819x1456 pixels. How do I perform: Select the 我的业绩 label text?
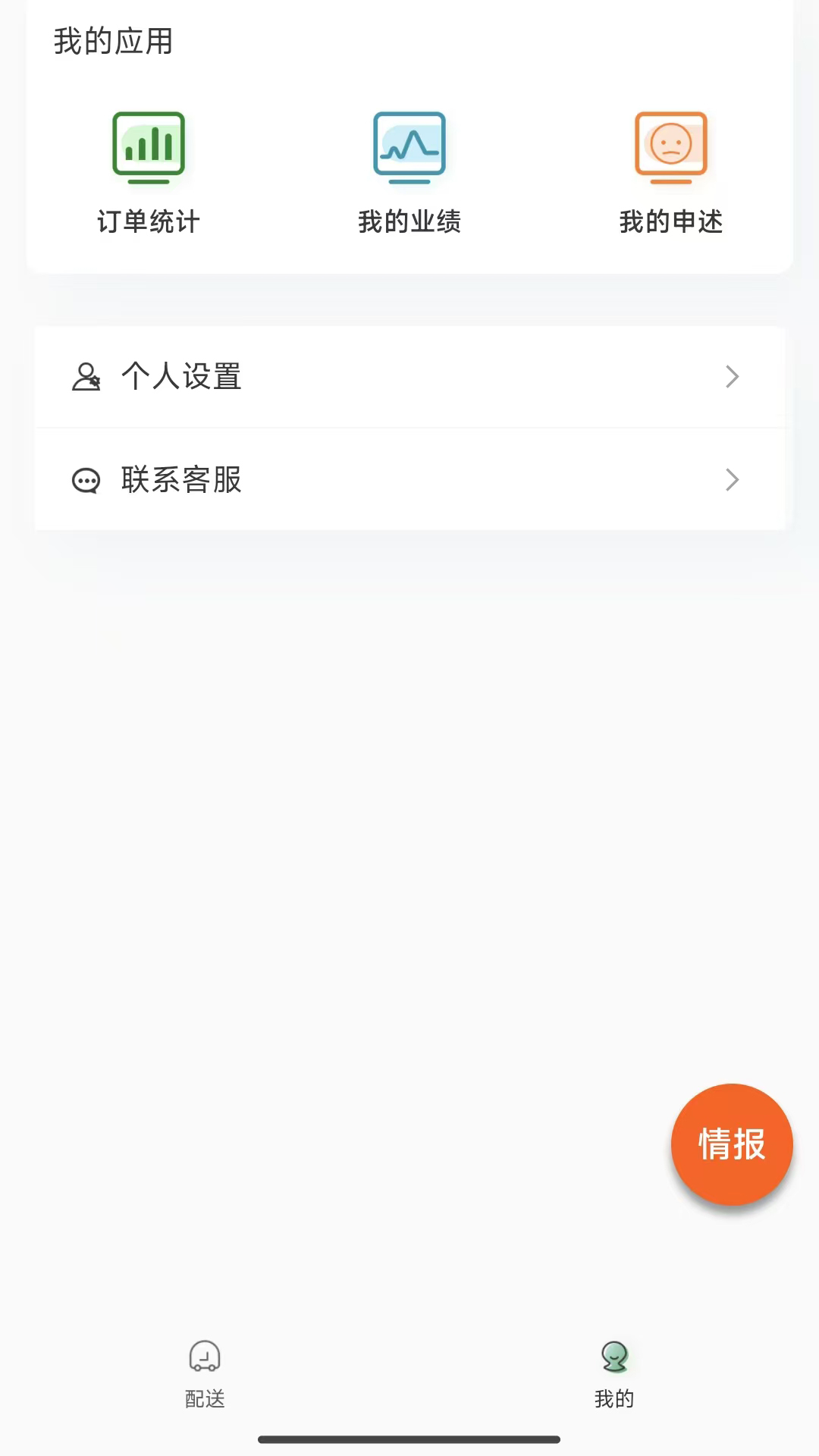click(x=409, y=222)
